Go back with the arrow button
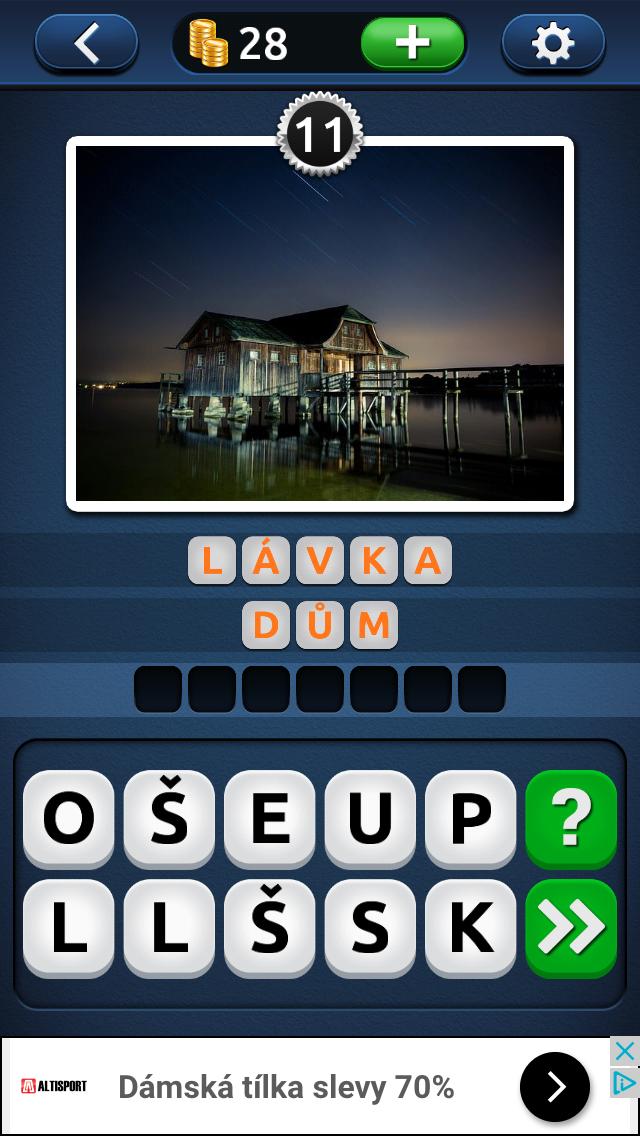Image resolution: width=640 pixels, height=1136 pixels. tap(87, 43)
